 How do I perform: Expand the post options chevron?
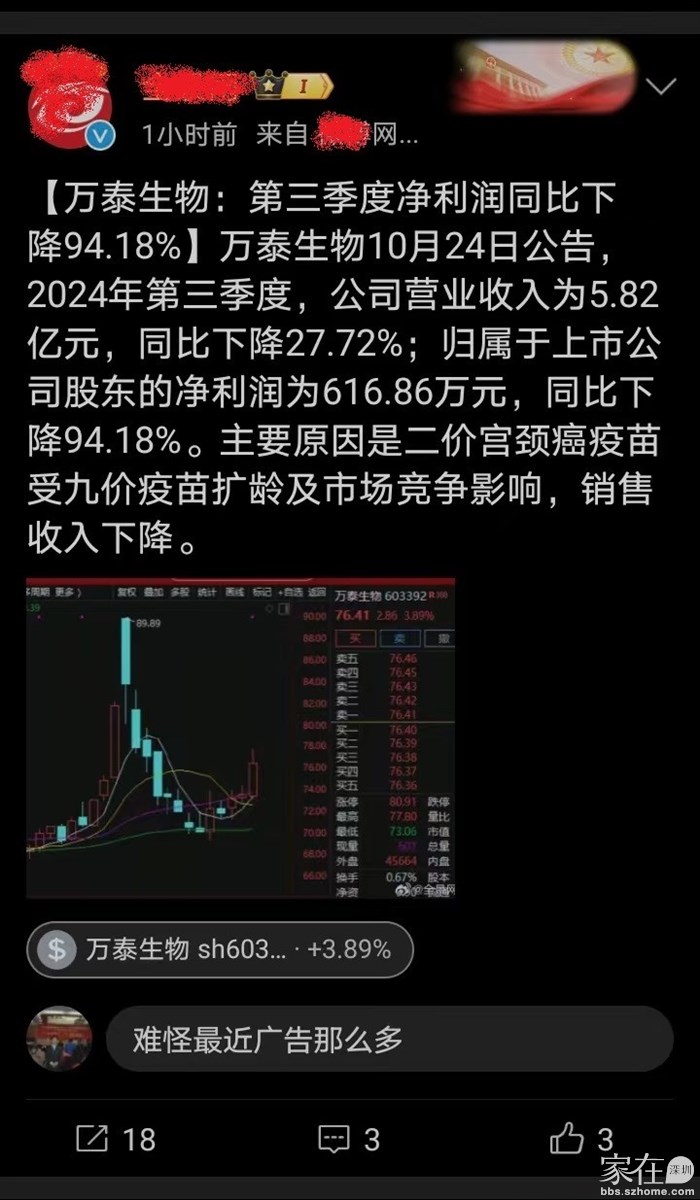[x=661, y=88]
